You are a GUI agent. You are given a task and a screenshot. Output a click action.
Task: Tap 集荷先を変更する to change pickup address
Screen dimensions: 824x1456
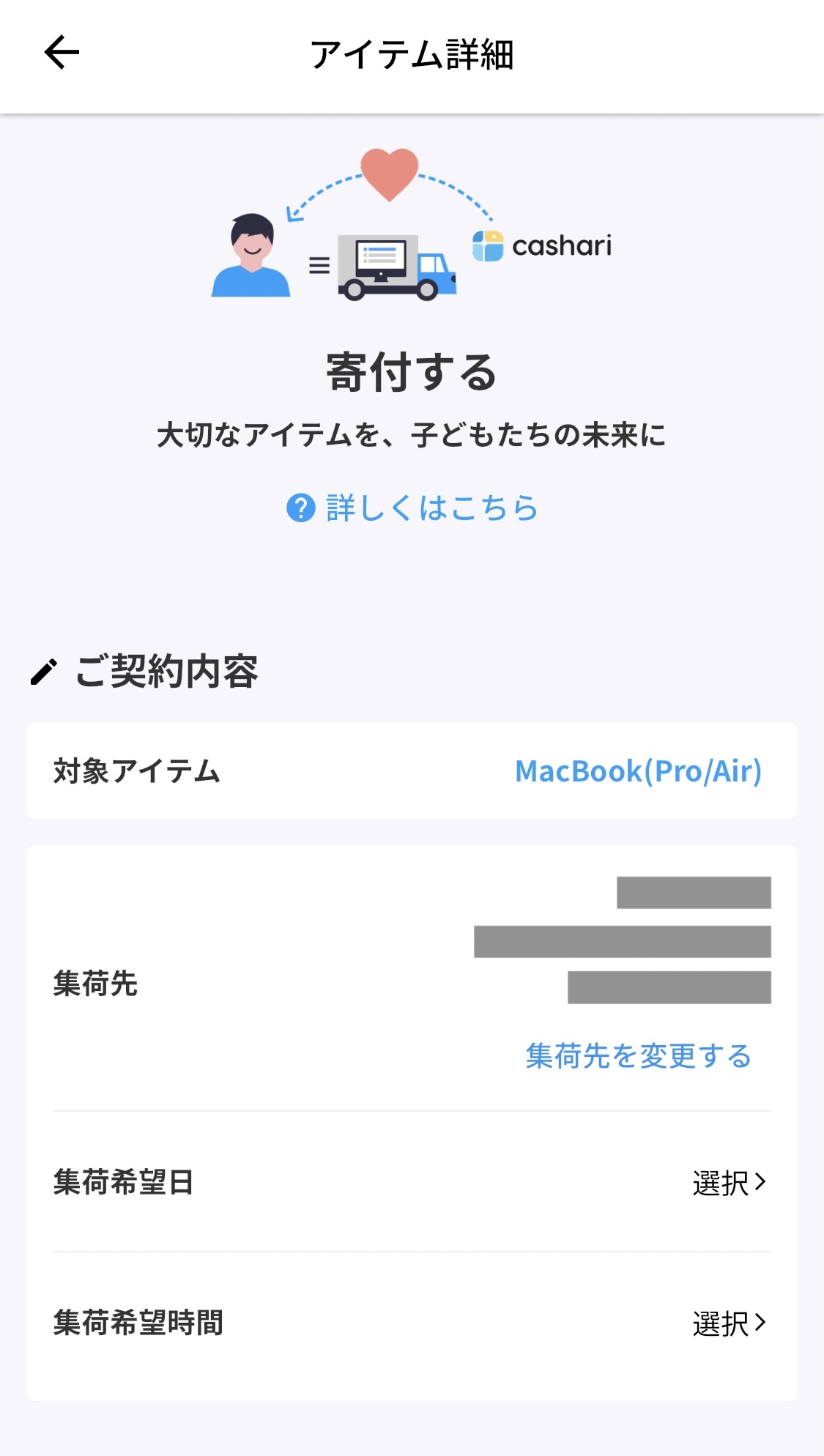[638, 1055]
